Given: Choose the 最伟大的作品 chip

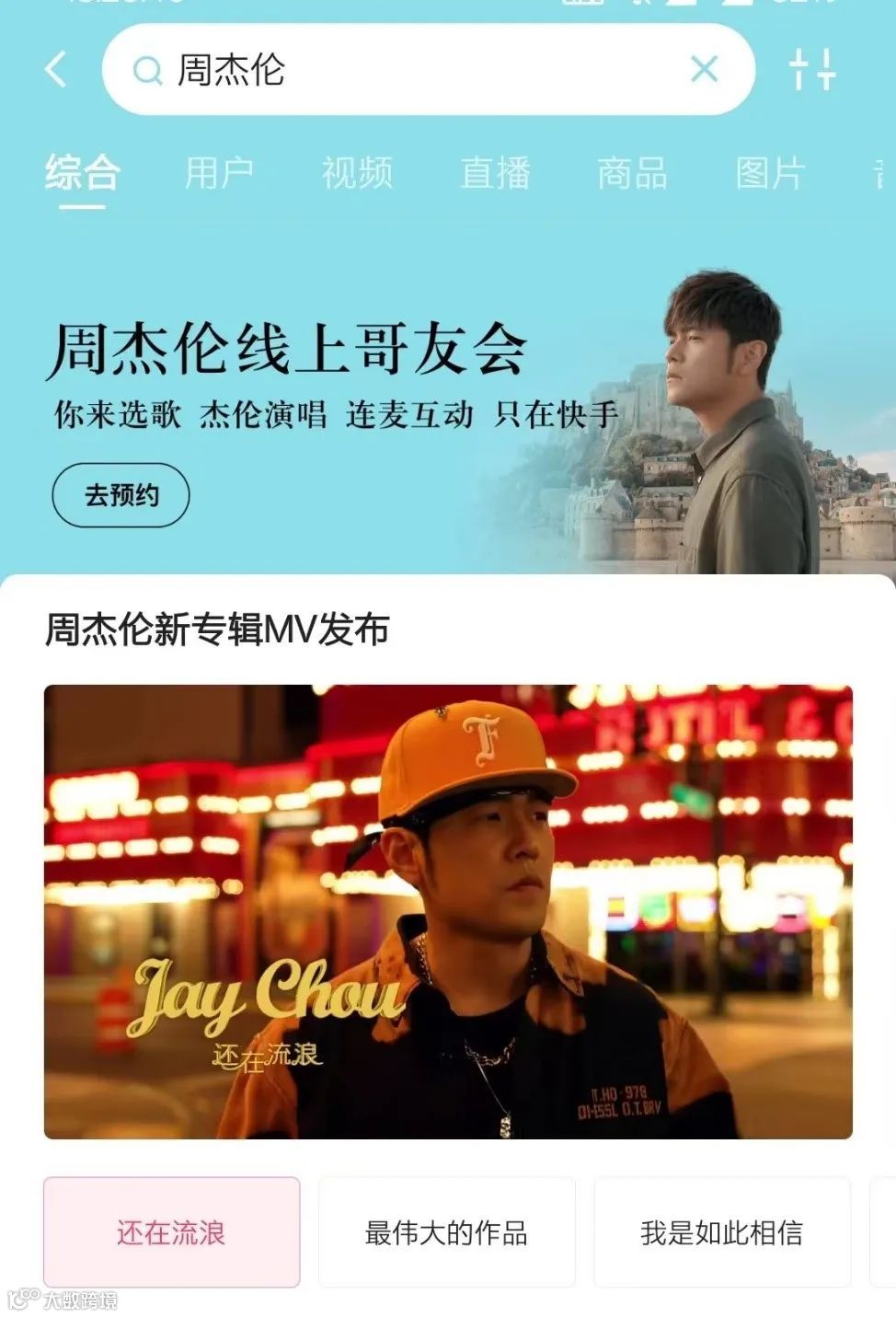Looking at the screenshot, I should (x=446, y=1231).
